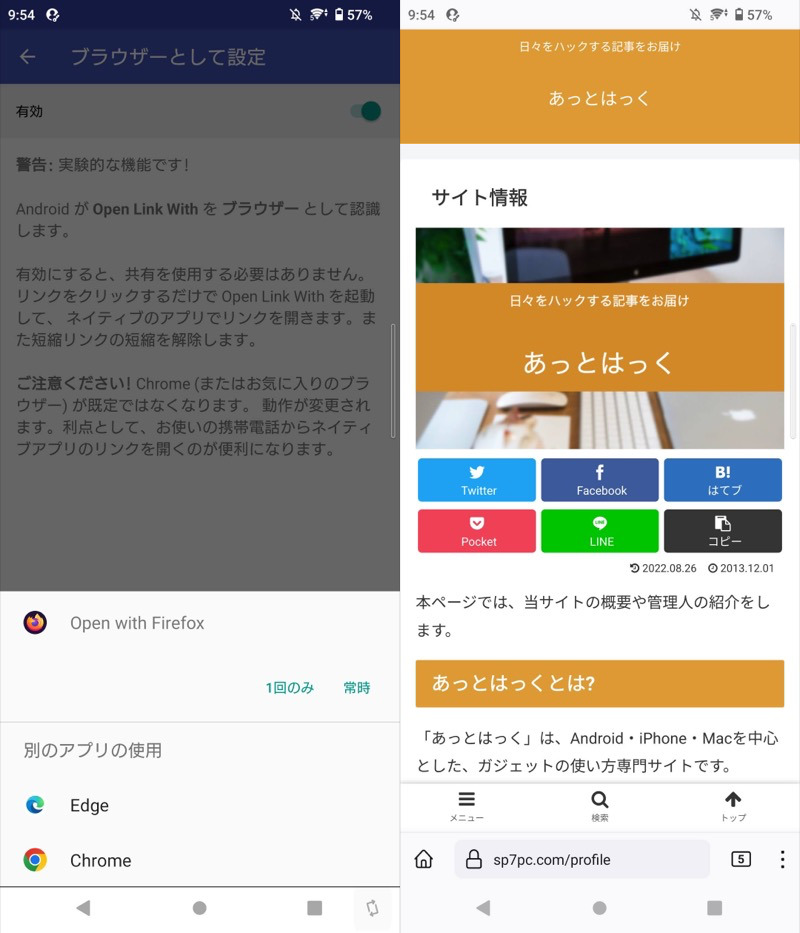The image size is (800, 933).
Task: Select Open with Firefox option
Action: pyautogui.click(x=137, y=623)
